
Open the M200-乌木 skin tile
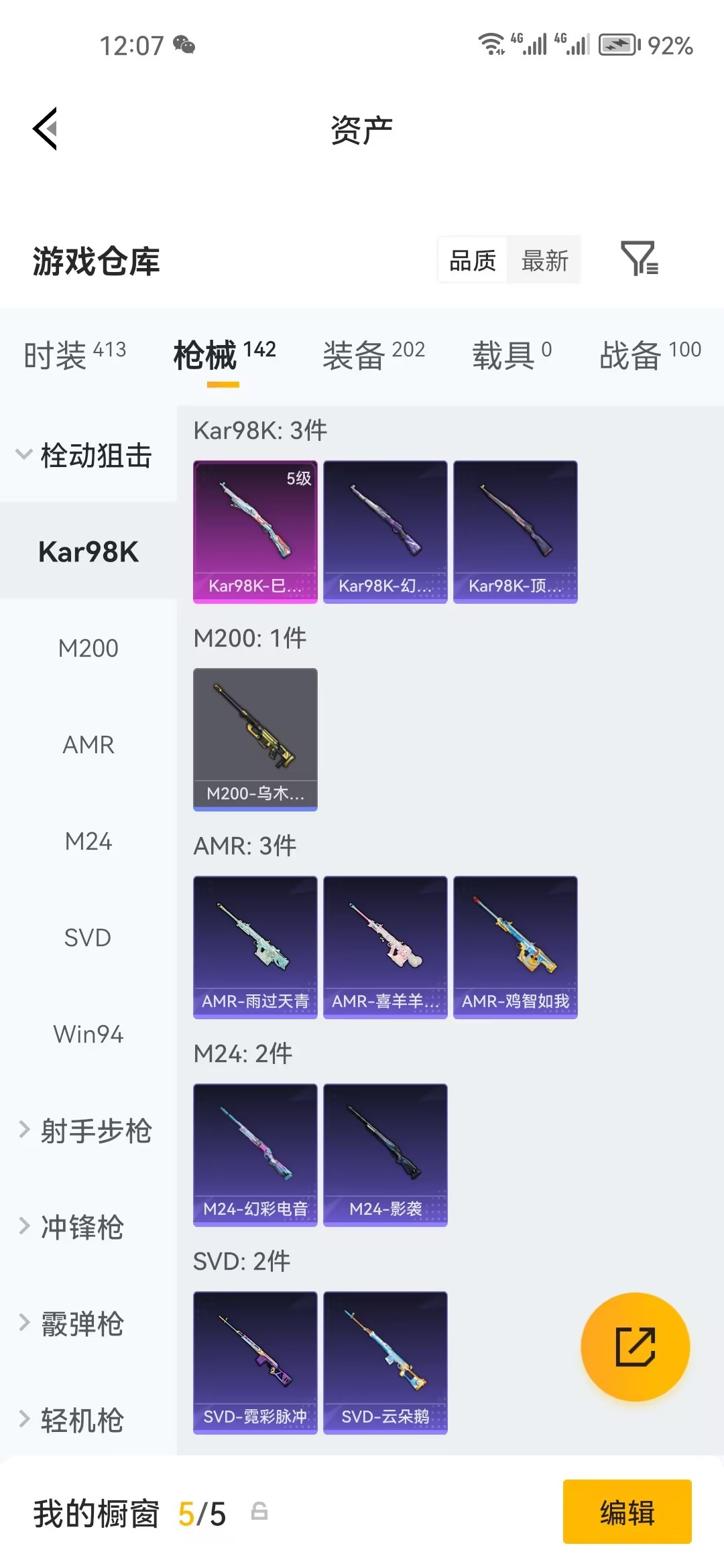[255, 739]
